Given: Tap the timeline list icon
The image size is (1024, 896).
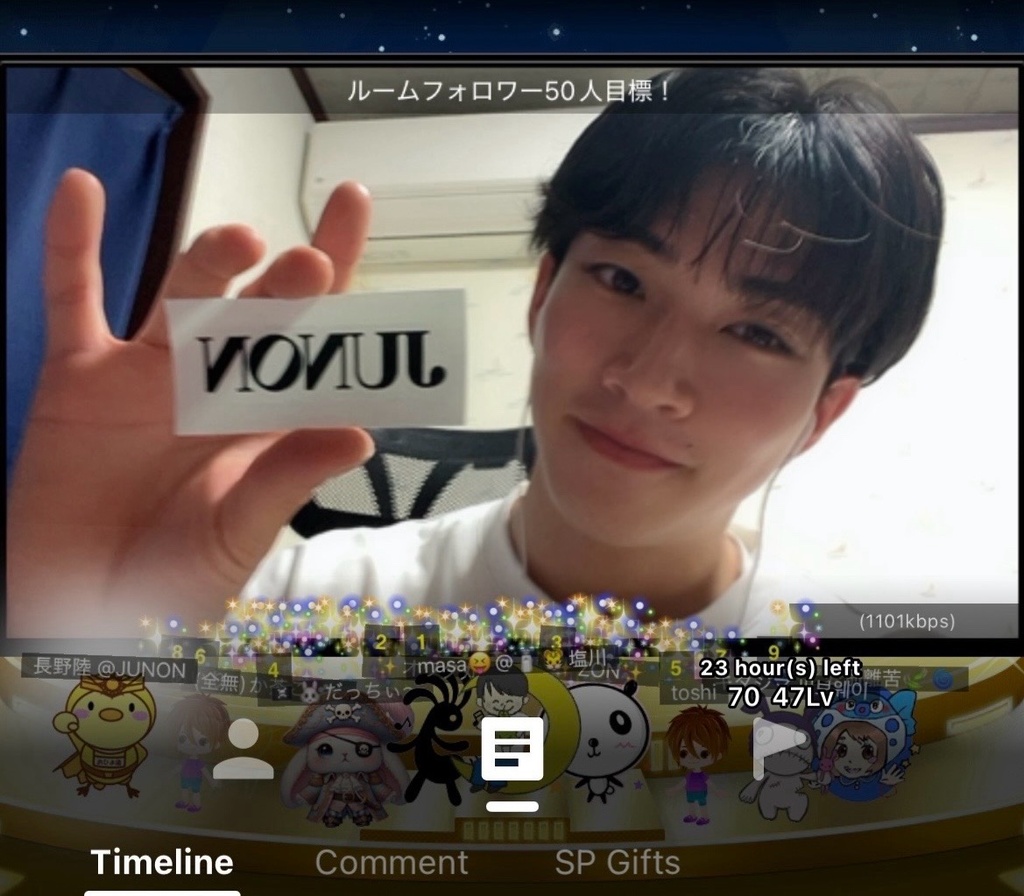Looking at the screenshot, I should (x=512, y=750).
